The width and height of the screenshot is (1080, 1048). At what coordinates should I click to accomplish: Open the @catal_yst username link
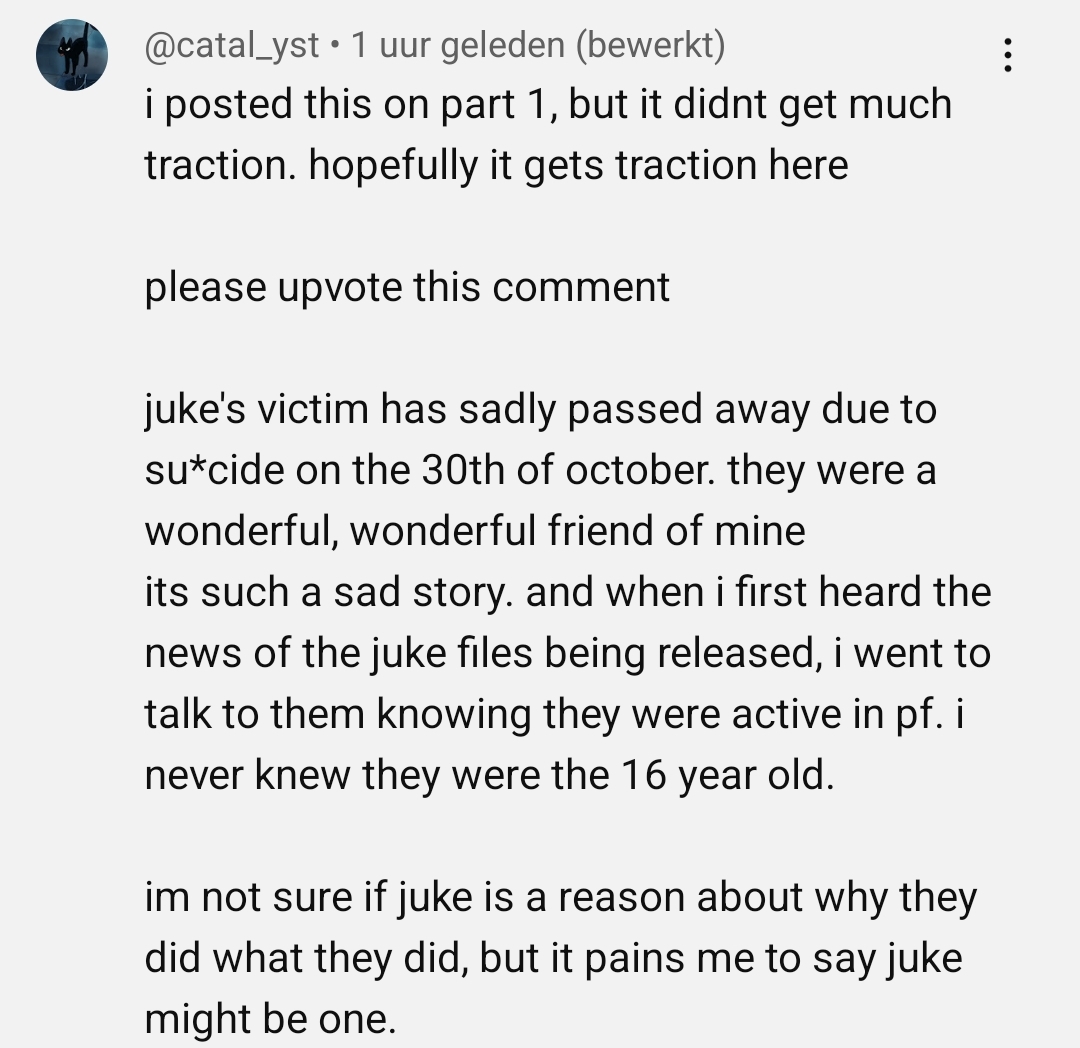pyautogui.click(x=232, y=45)
